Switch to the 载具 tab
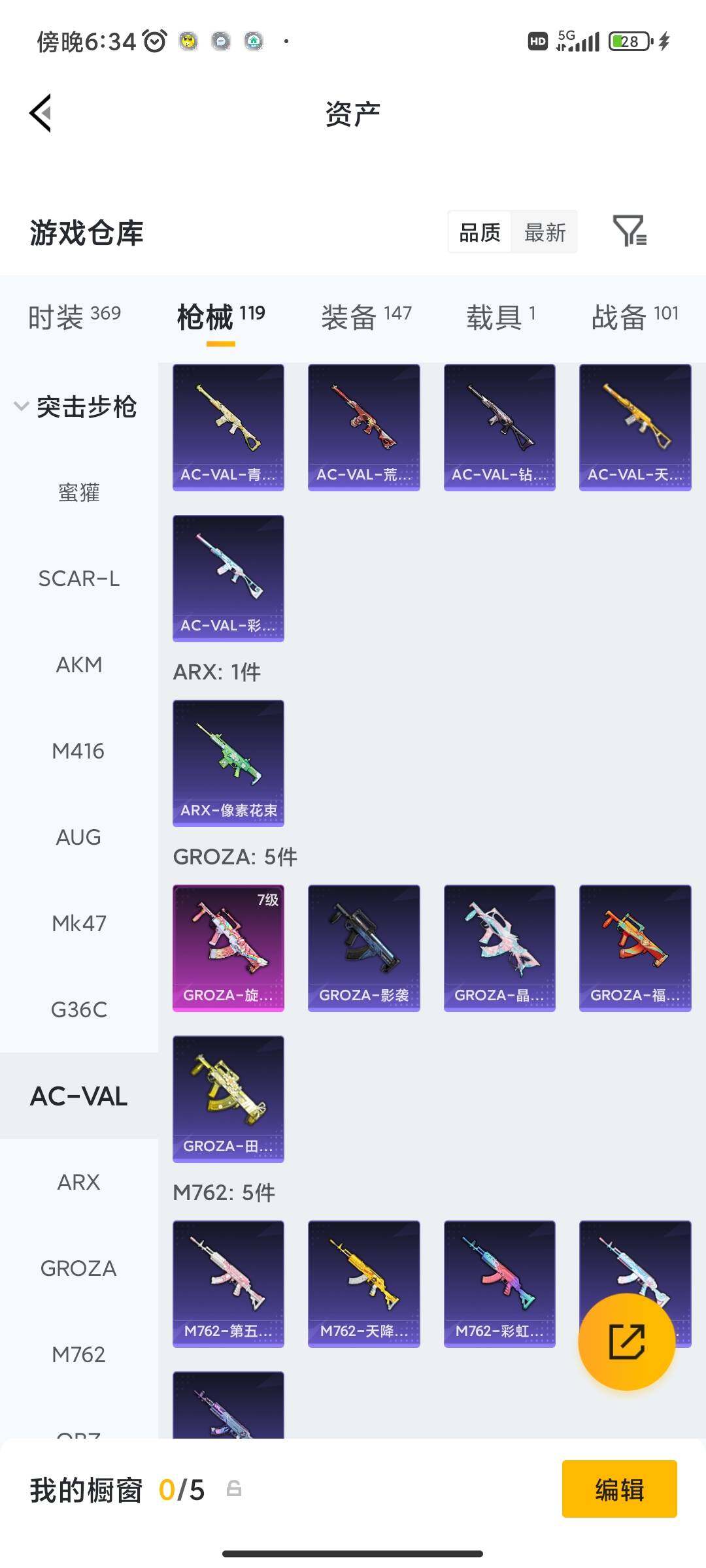Image resolution: width=706 pixels, height=1568 pixels. click(x=501, y=317)
